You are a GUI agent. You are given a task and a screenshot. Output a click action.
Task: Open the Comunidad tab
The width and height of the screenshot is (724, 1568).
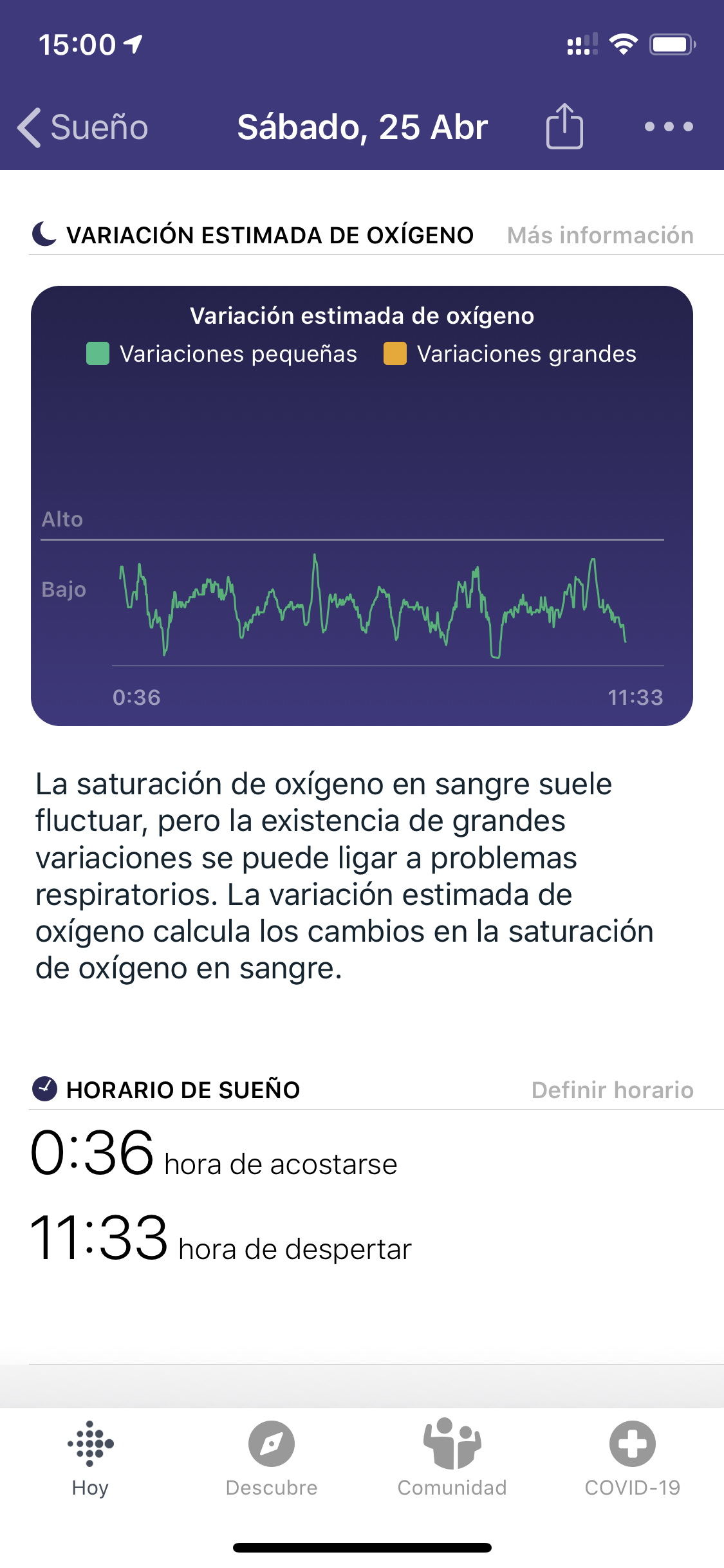452,1459
